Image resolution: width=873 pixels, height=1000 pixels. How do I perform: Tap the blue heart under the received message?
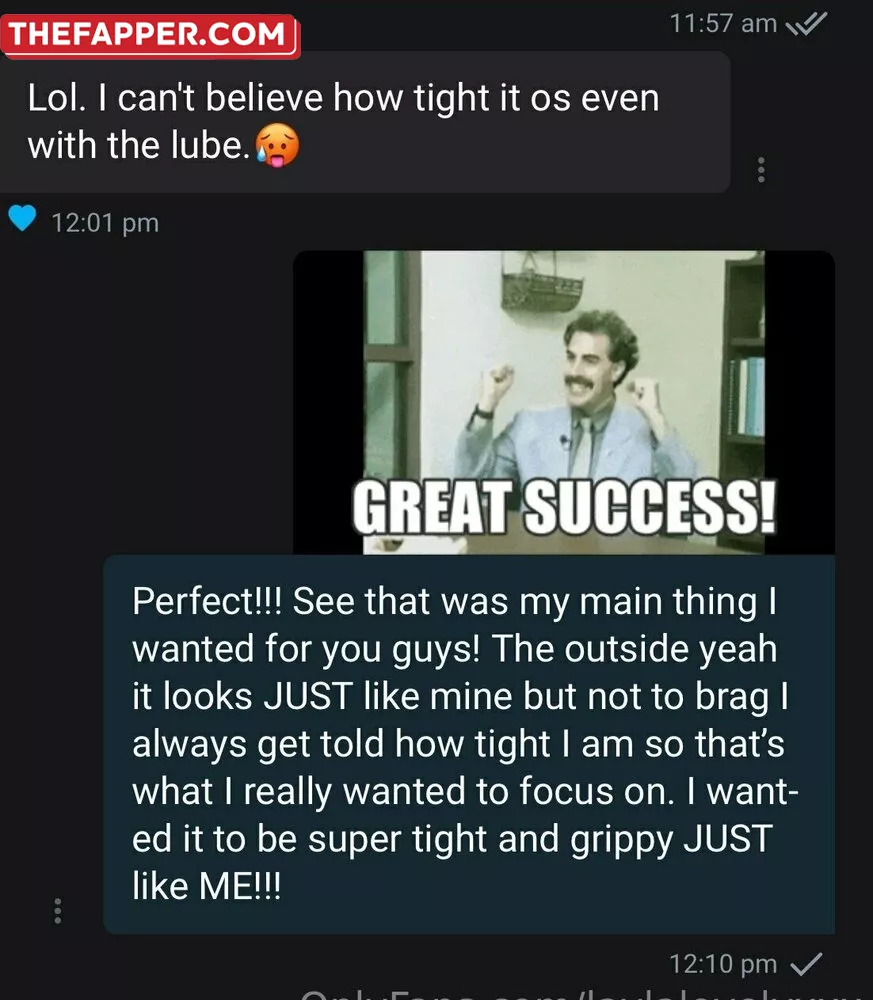coord(22,219)
